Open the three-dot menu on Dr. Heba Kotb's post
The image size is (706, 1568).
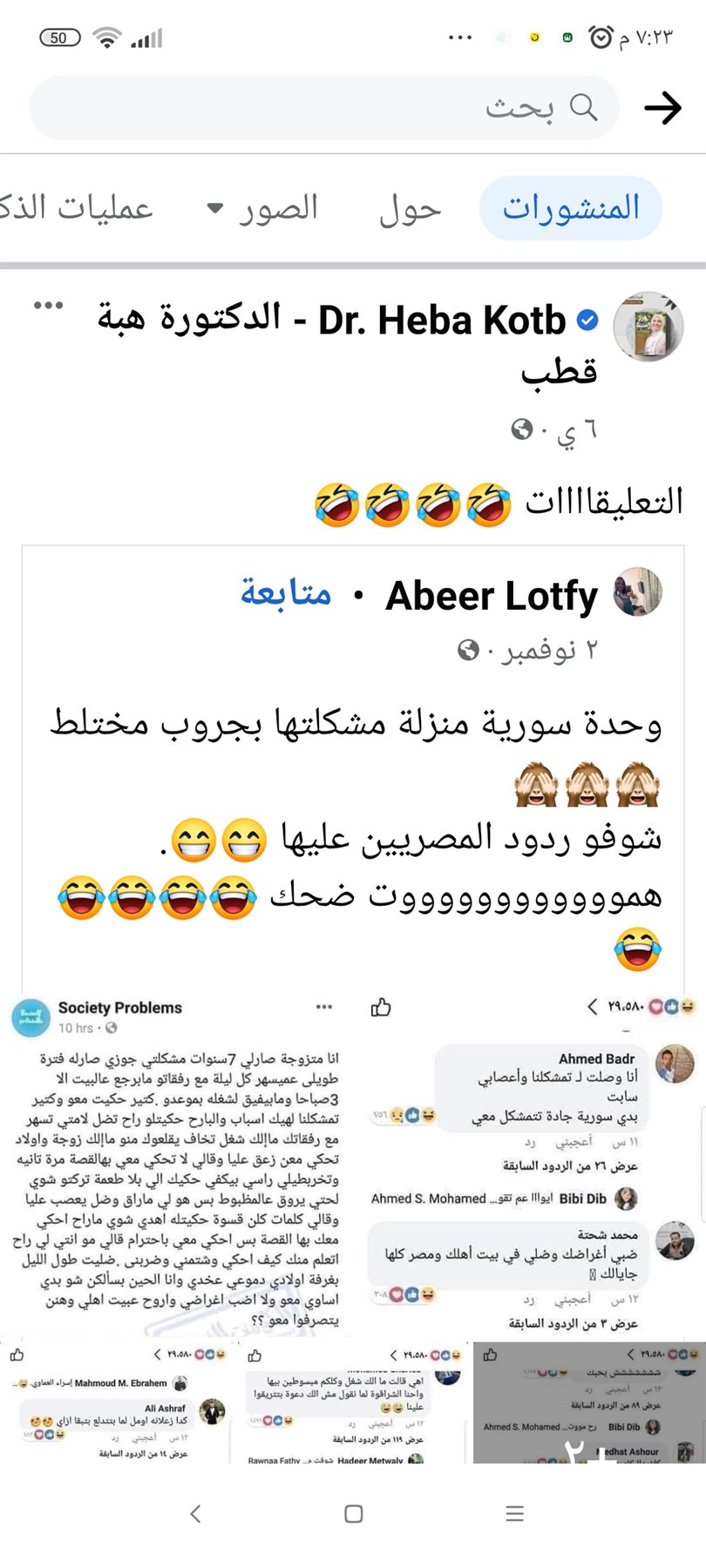coord(48,306)
